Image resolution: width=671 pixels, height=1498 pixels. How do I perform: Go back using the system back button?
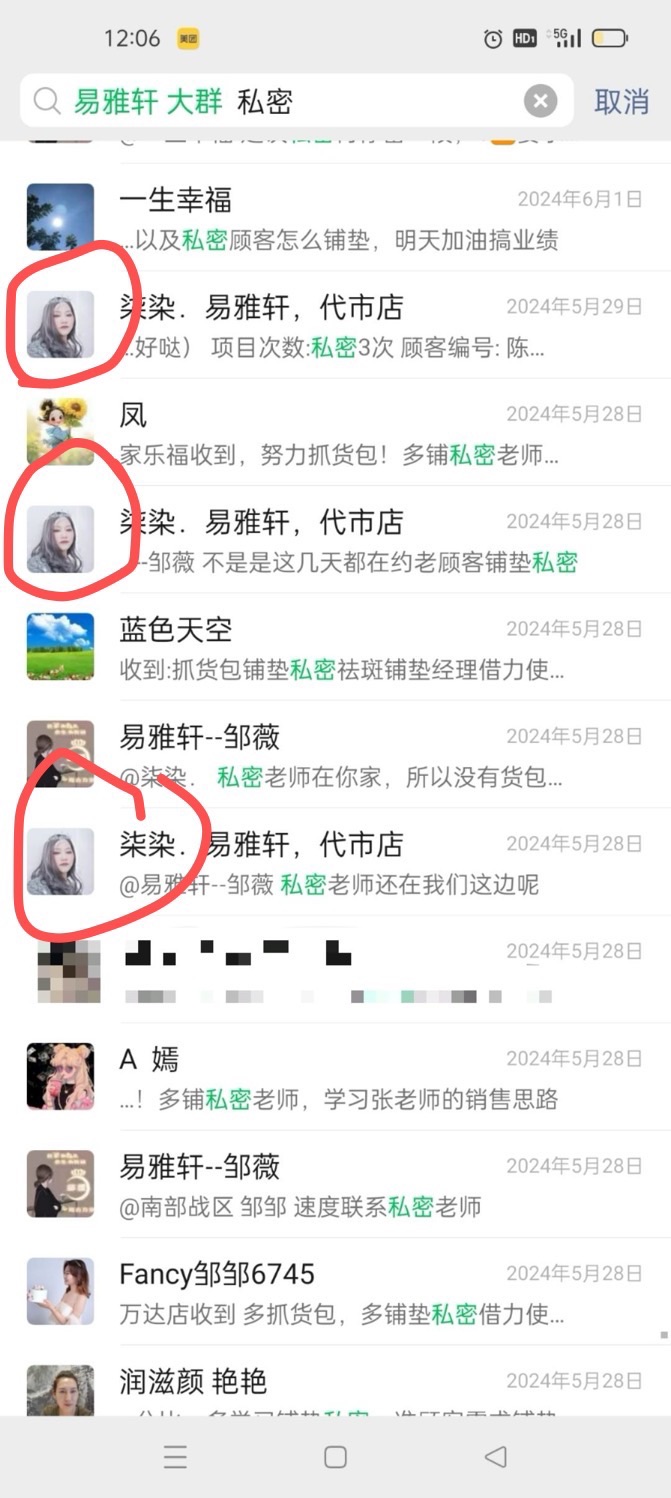coord(495,1457)
